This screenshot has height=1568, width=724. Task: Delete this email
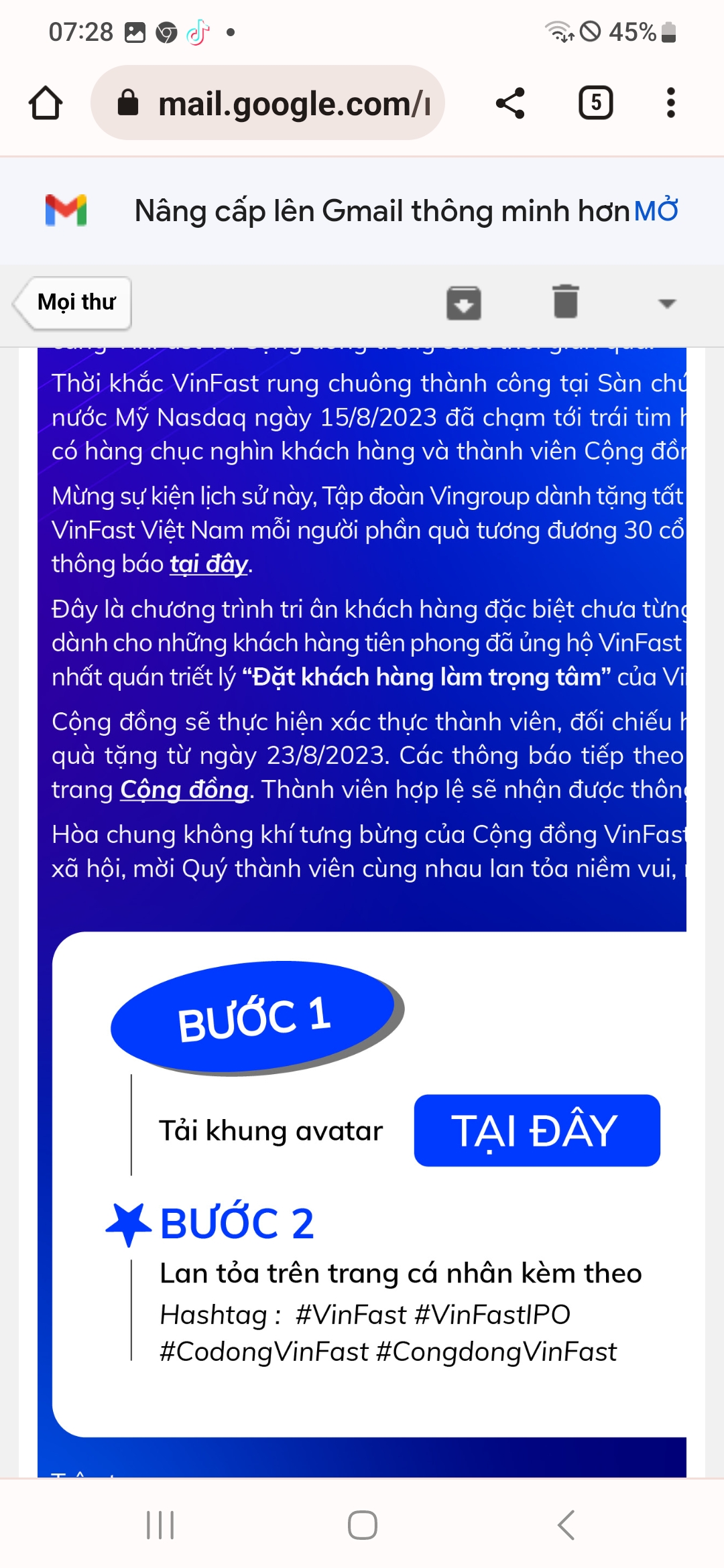[x=566, y=301]
